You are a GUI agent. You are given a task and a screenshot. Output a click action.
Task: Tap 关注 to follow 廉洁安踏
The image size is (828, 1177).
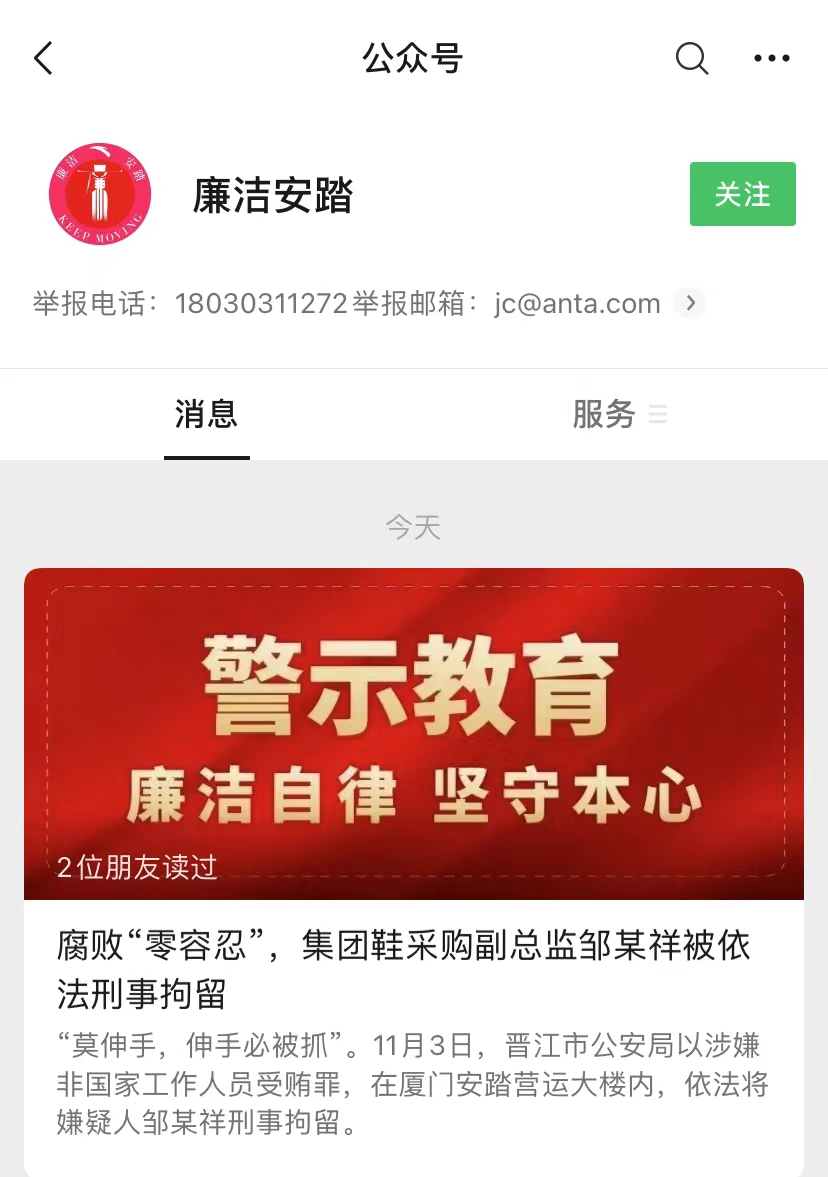tap(742, 194)
